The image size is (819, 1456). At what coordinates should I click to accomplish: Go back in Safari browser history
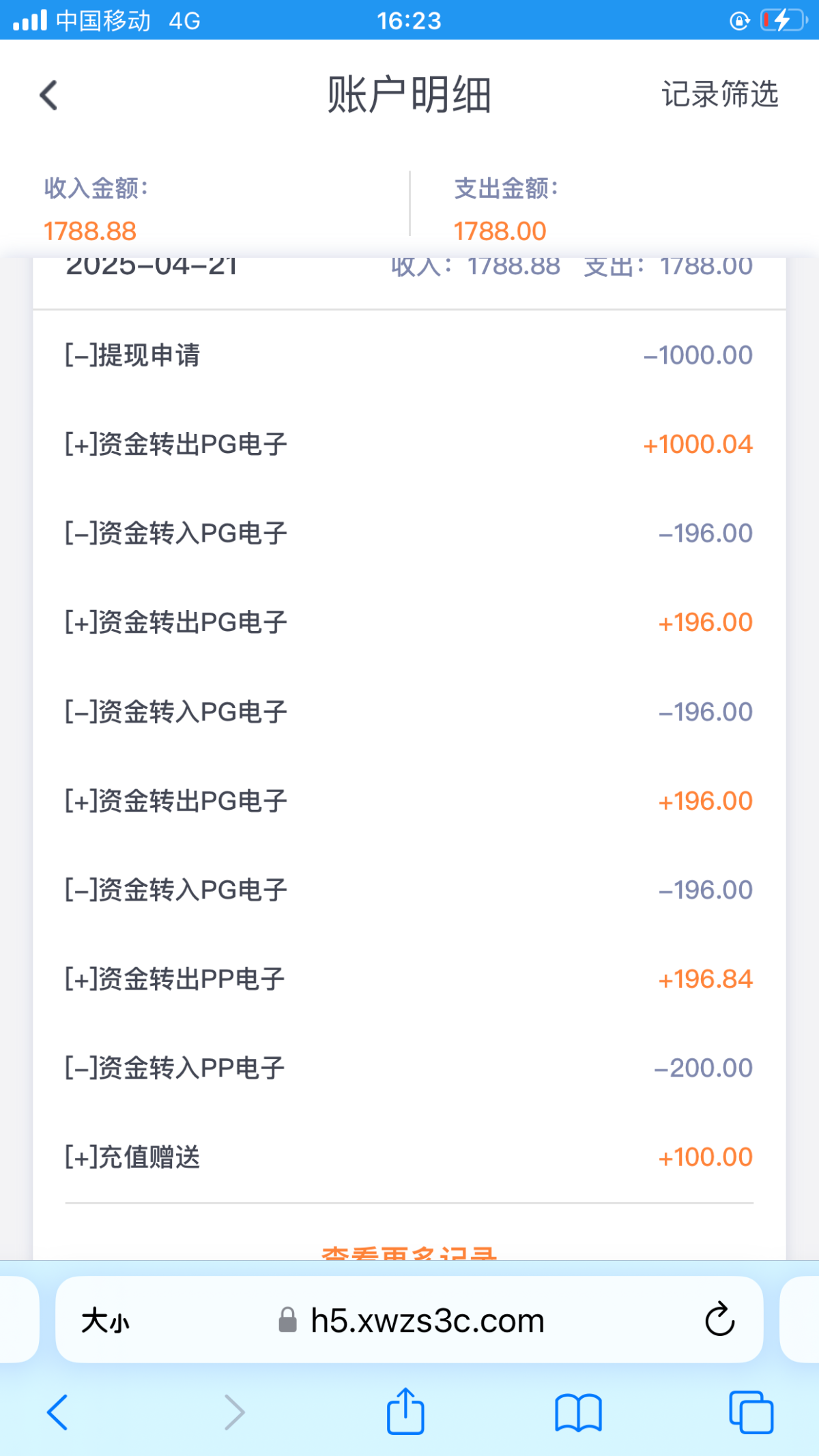tap(58, 1412)
